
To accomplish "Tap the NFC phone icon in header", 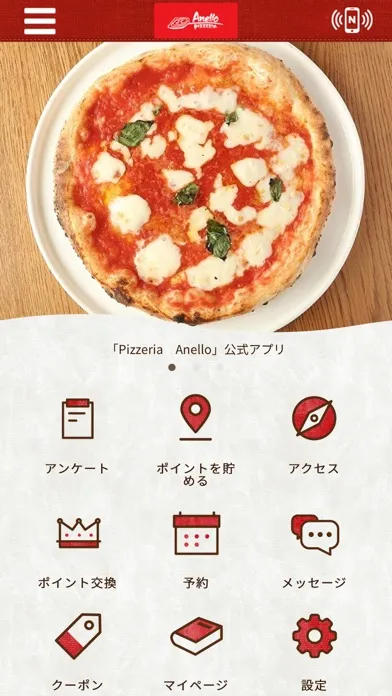I will point(352,20).
